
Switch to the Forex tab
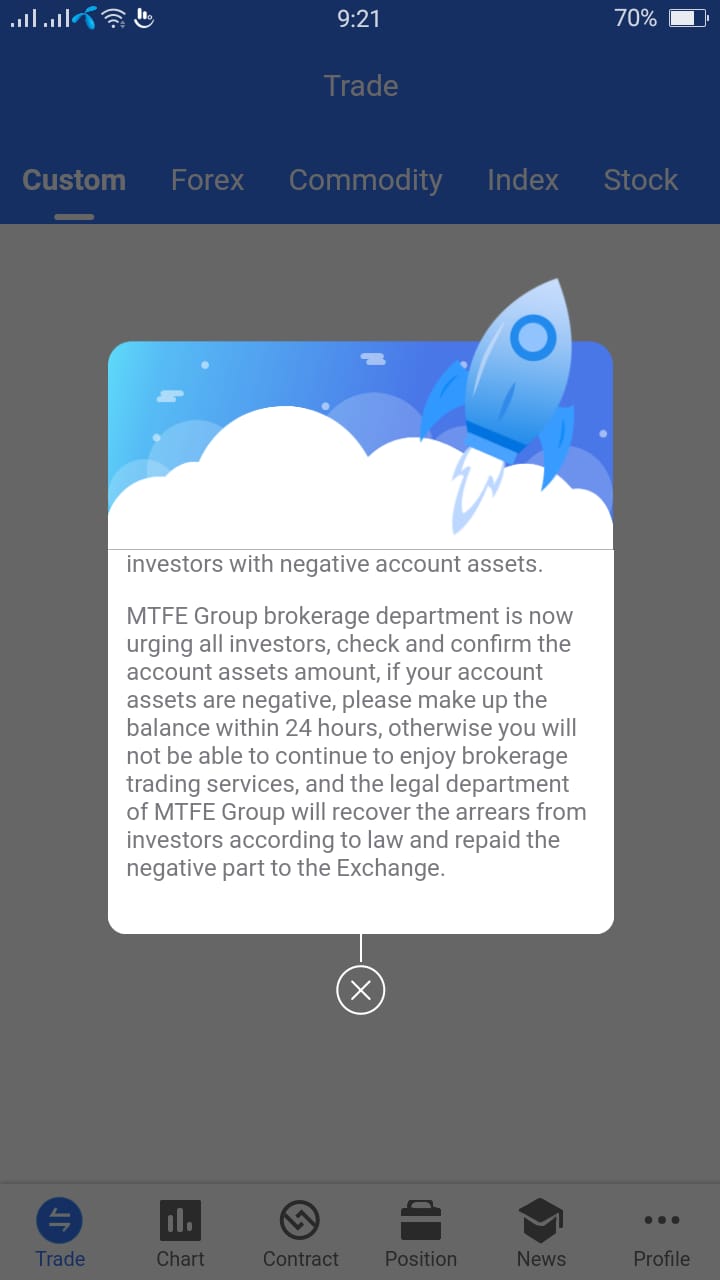(208, 180)
